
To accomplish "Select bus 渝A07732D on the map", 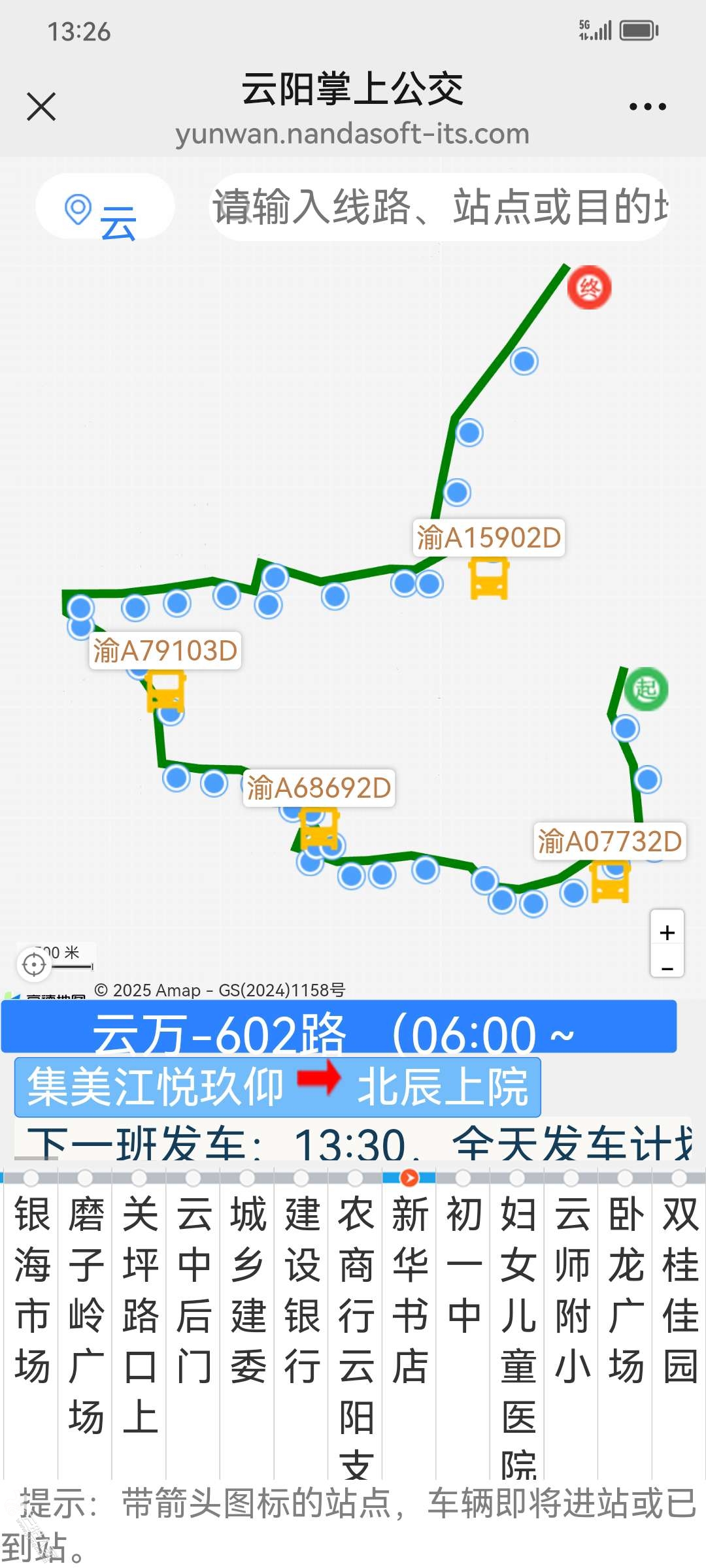I will [610, 881].
